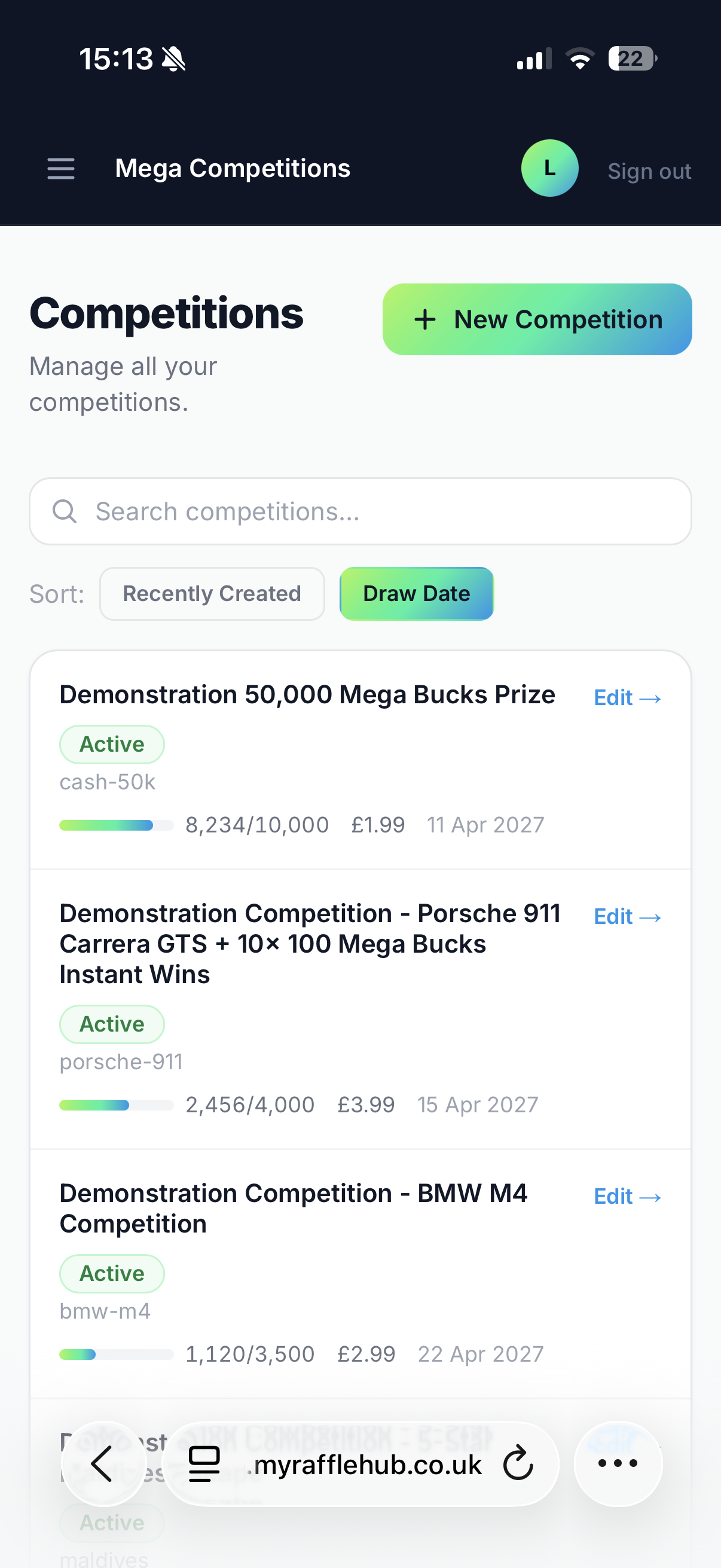Click the Active badge on cash-50k competition
Image resolution: width=721 pixels, height=1568 pixels.
(x=111, y=743)
